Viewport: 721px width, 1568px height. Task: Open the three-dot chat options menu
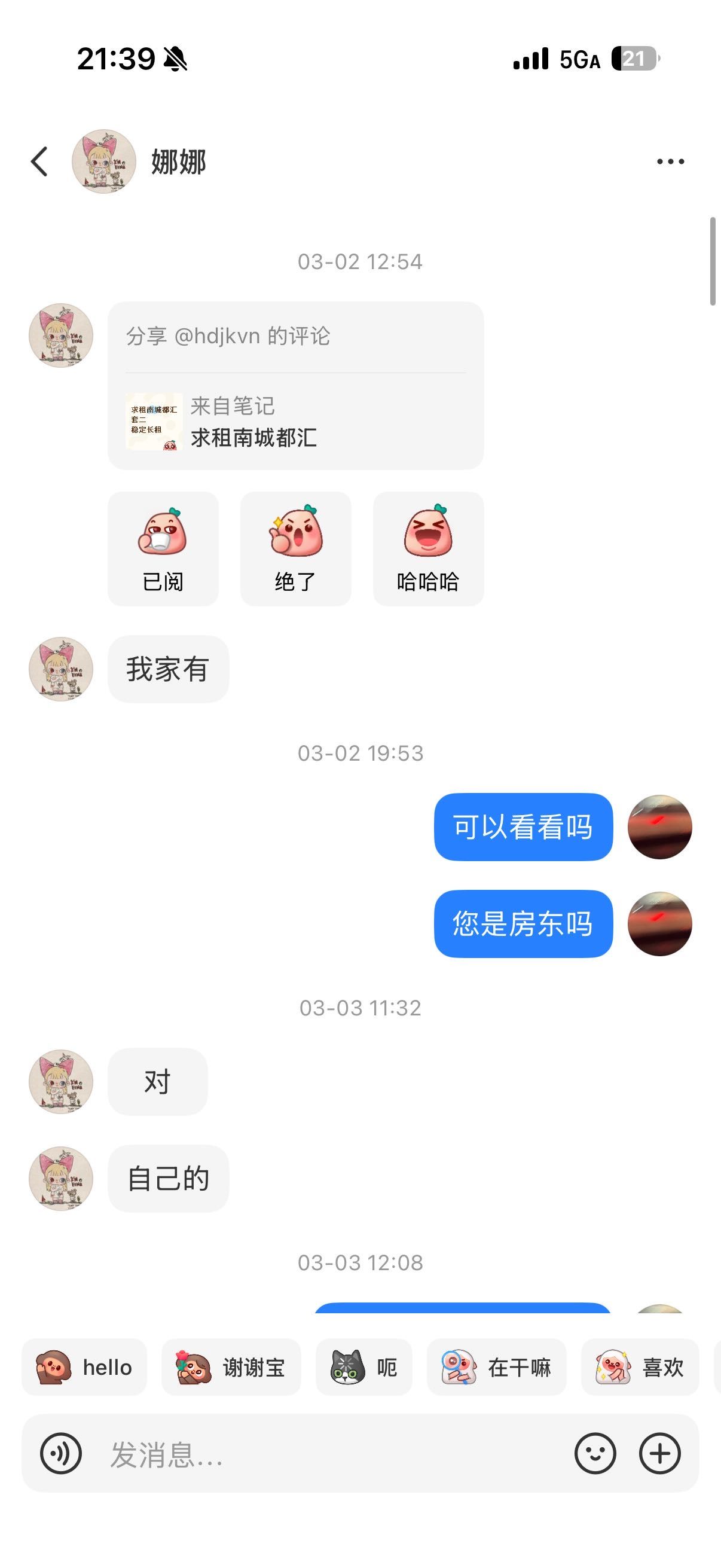click(x=671, y=161)
